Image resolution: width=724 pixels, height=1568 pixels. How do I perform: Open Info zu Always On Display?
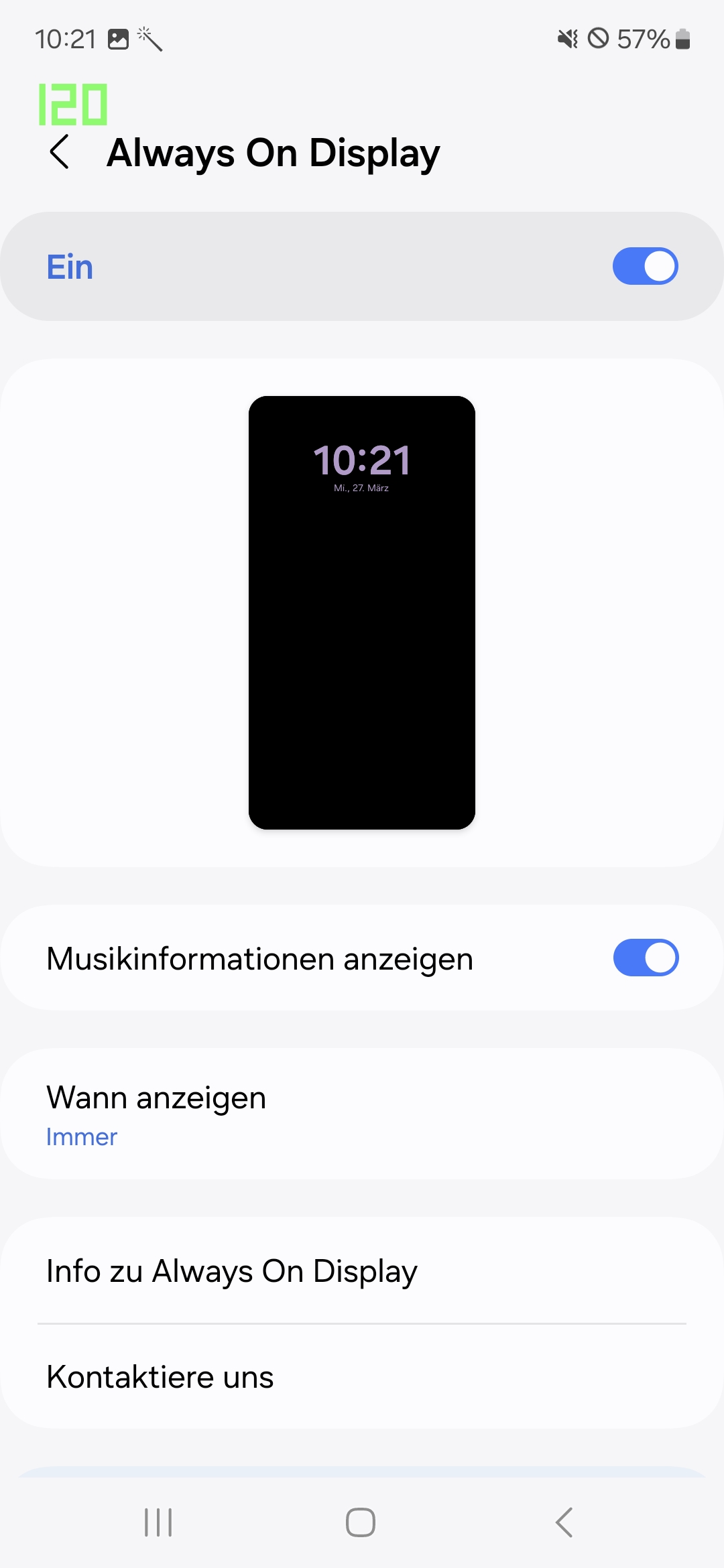pos(362,1271)
